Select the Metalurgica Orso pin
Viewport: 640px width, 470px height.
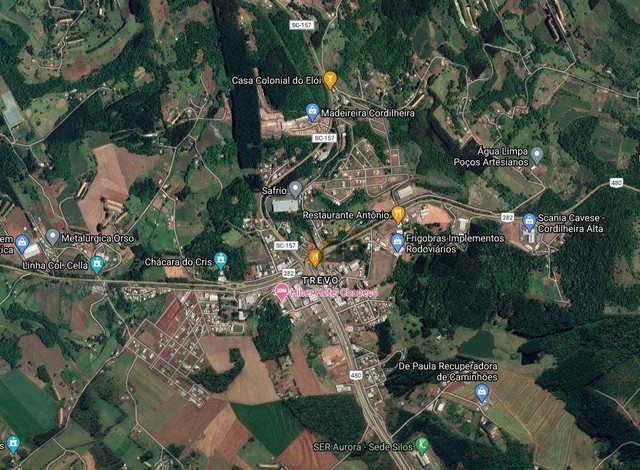(x=52, y=237)
